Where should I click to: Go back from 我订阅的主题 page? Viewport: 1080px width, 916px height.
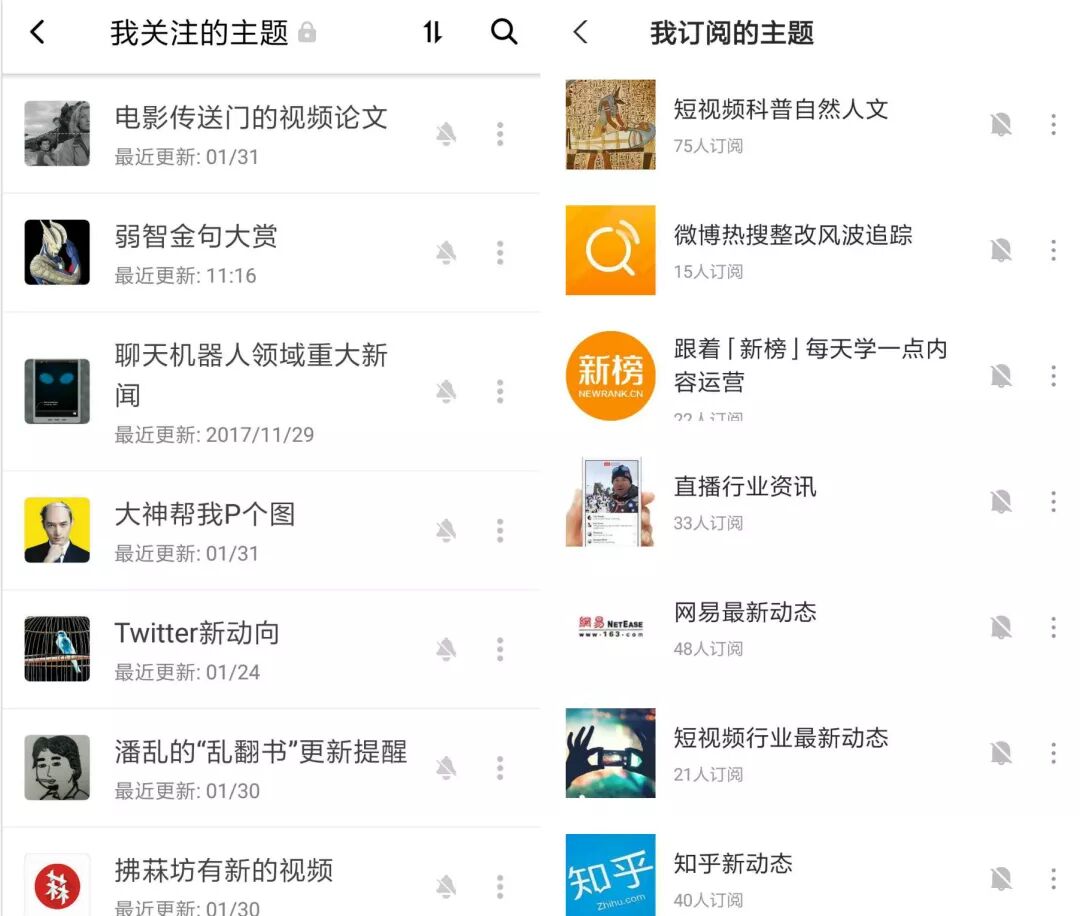[580, 32]
